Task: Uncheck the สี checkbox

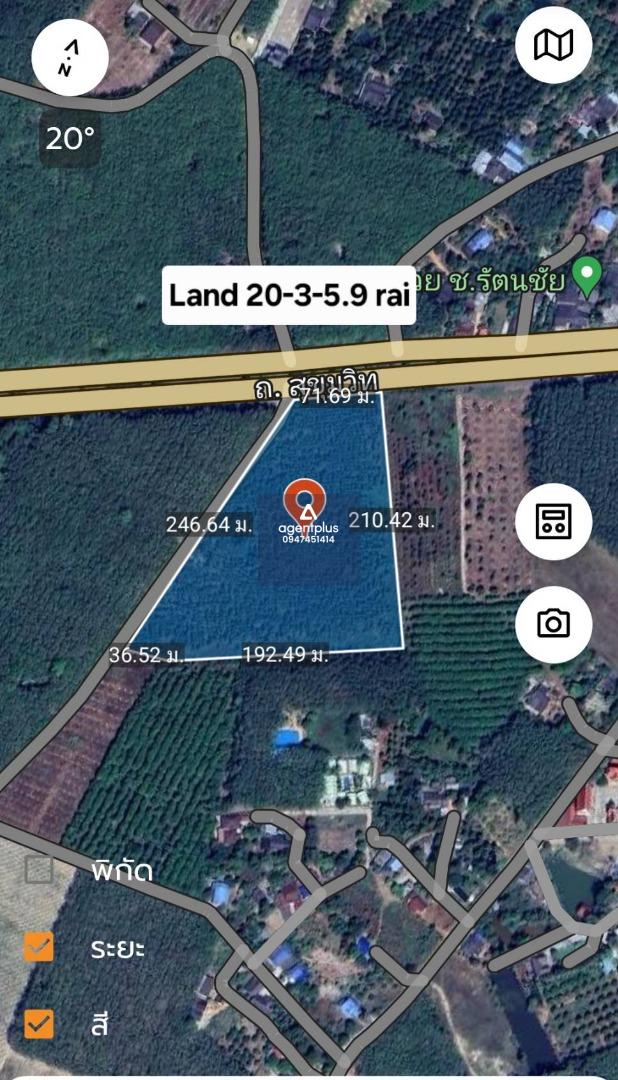Action: pyautogui.click(x=39, y=1024)
